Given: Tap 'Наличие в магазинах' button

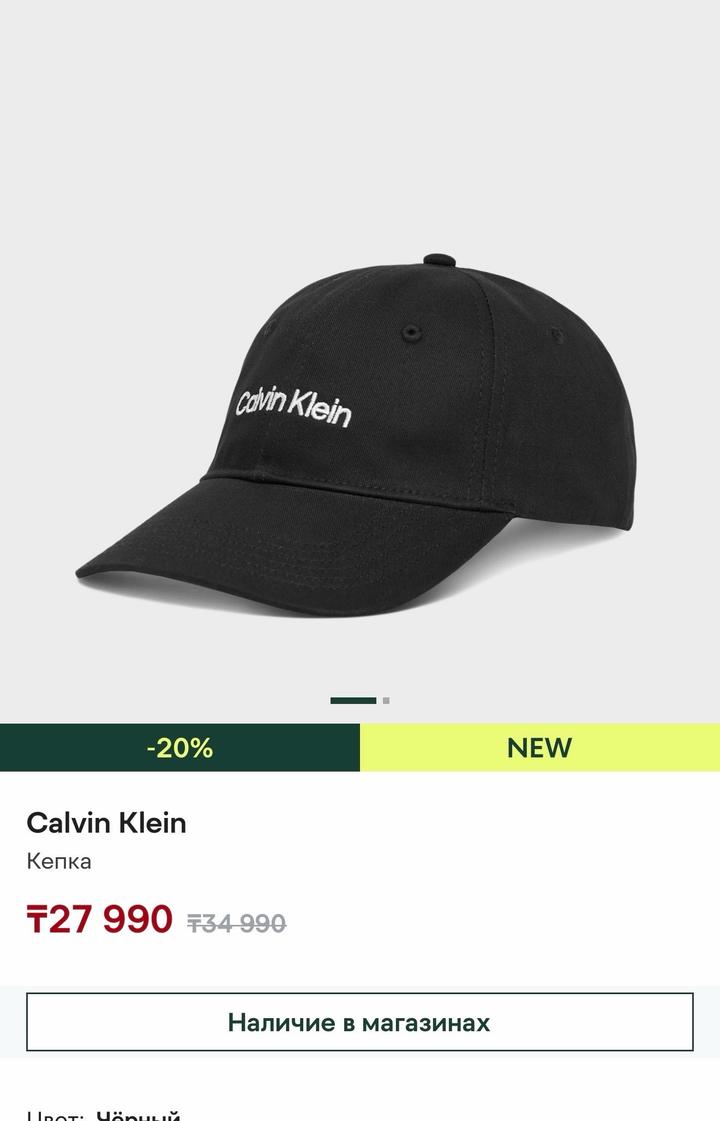Looking at the screenshot, I should 359,1022.
